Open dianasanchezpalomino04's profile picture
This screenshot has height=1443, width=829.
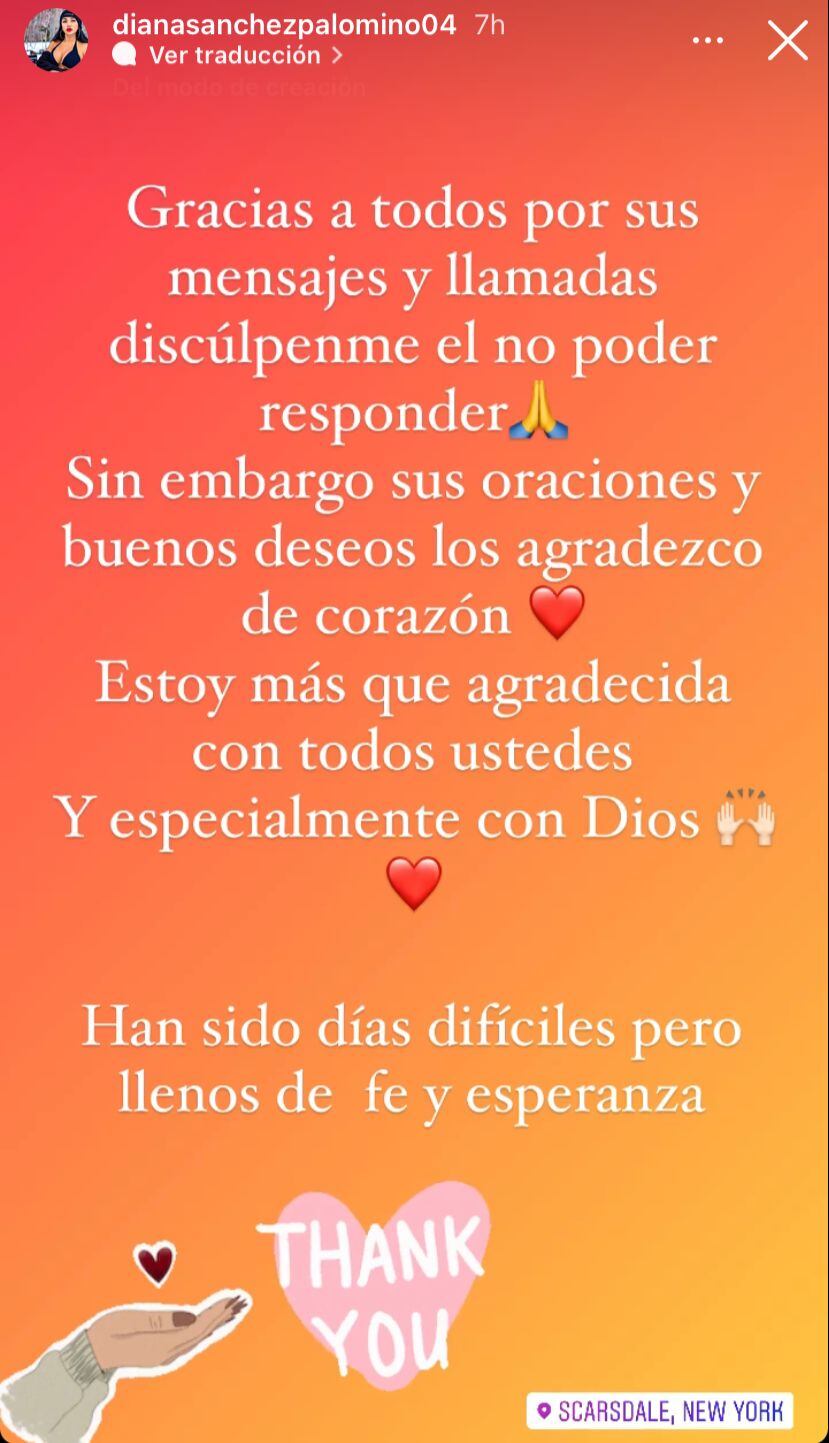tap(56, 40)
